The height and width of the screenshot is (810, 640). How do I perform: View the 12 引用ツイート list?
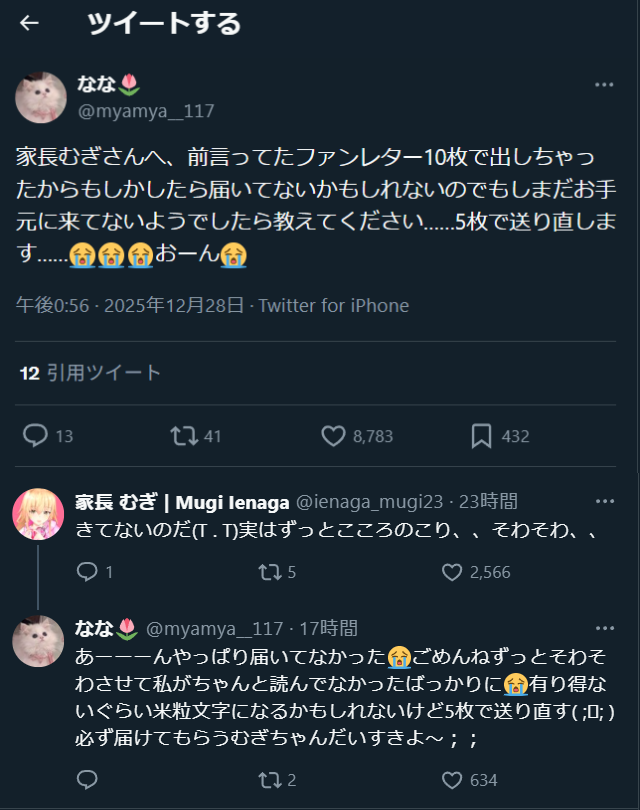[x=90, y=372]
